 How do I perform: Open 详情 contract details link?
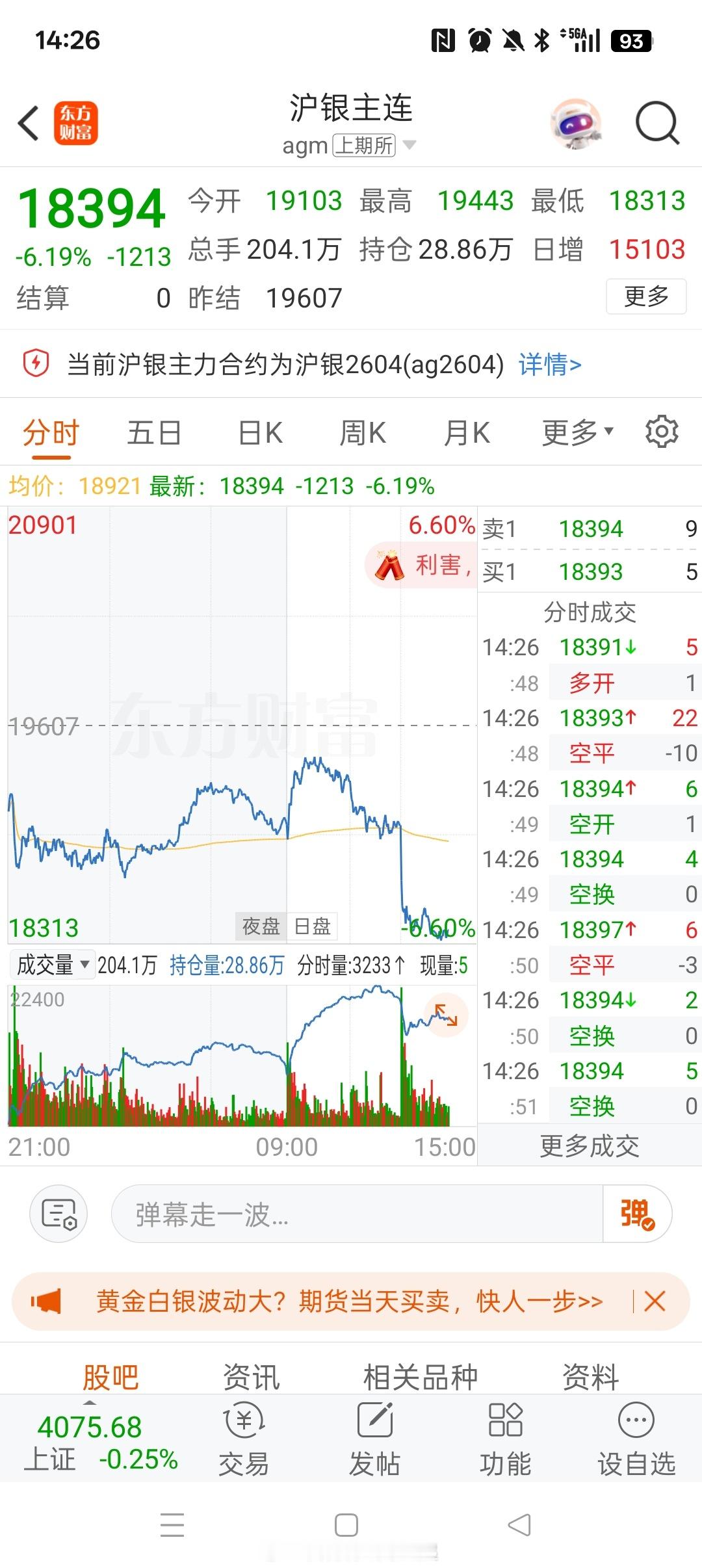(549, 365)
